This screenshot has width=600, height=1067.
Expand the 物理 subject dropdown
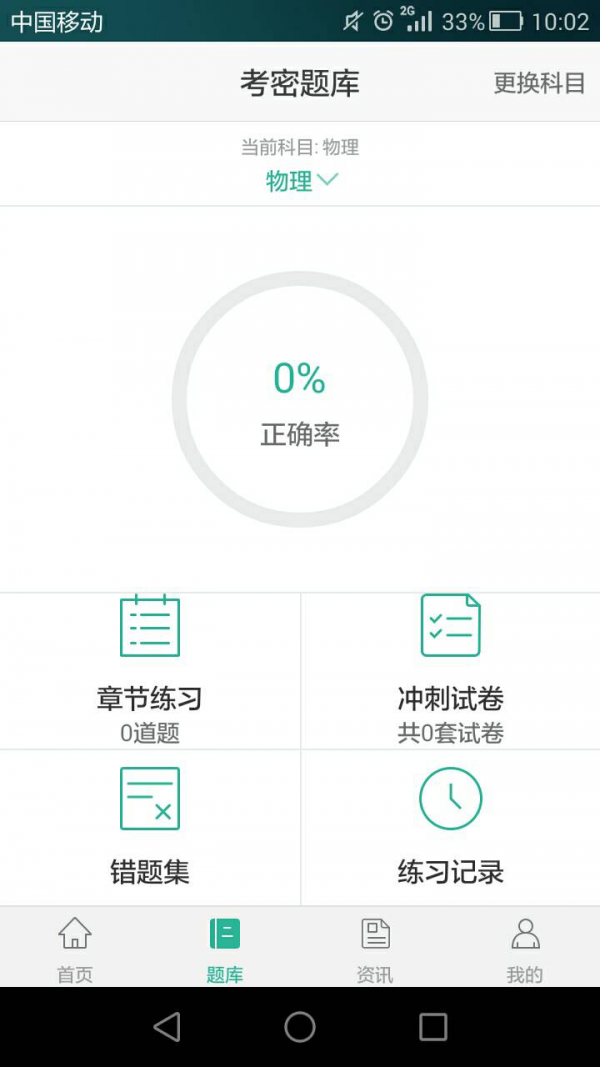(301, 181)
